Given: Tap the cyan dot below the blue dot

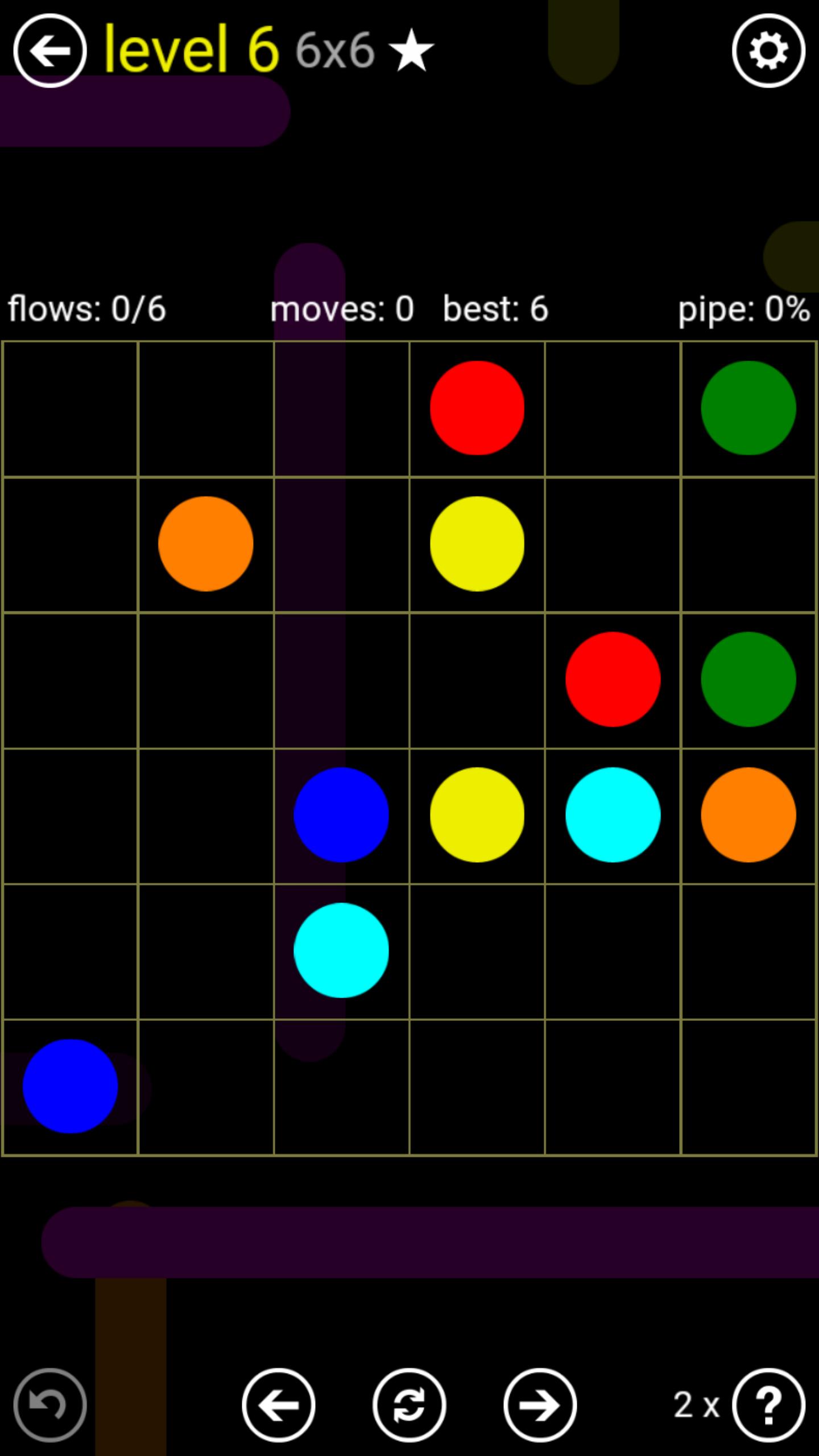Looking at the screenshot, I should pos(341,950).
